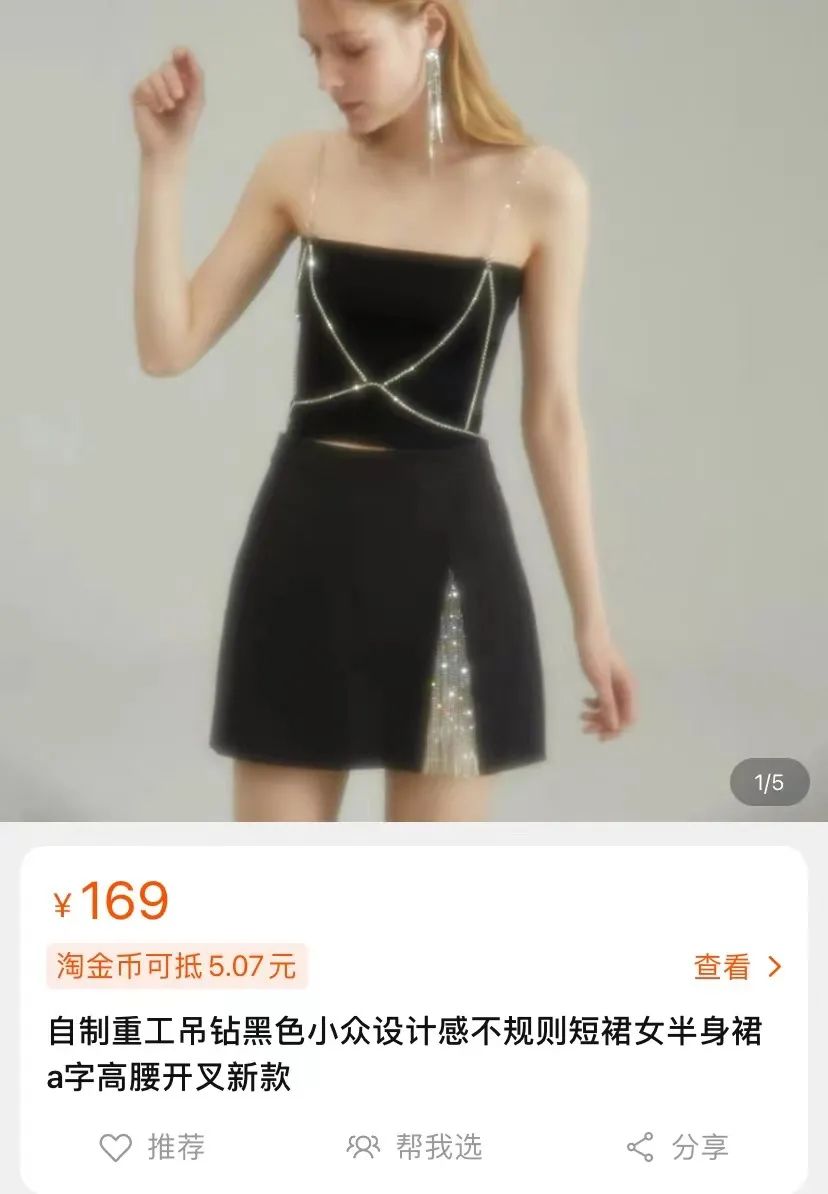828x1194 pixels.
Task: Open the main product photo fullscreen
Action: (x=414, y=400)
